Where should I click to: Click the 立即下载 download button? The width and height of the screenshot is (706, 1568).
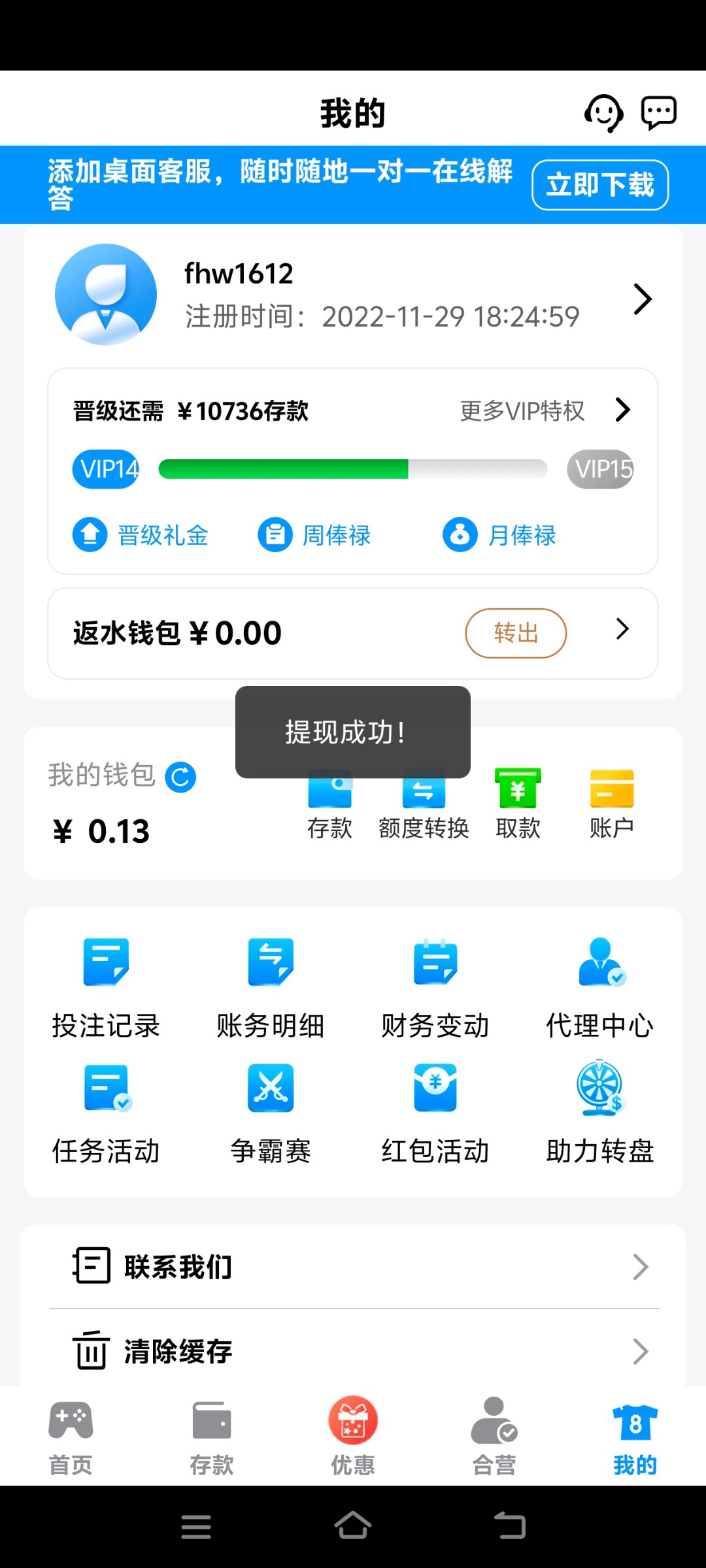tap(600, 185)
